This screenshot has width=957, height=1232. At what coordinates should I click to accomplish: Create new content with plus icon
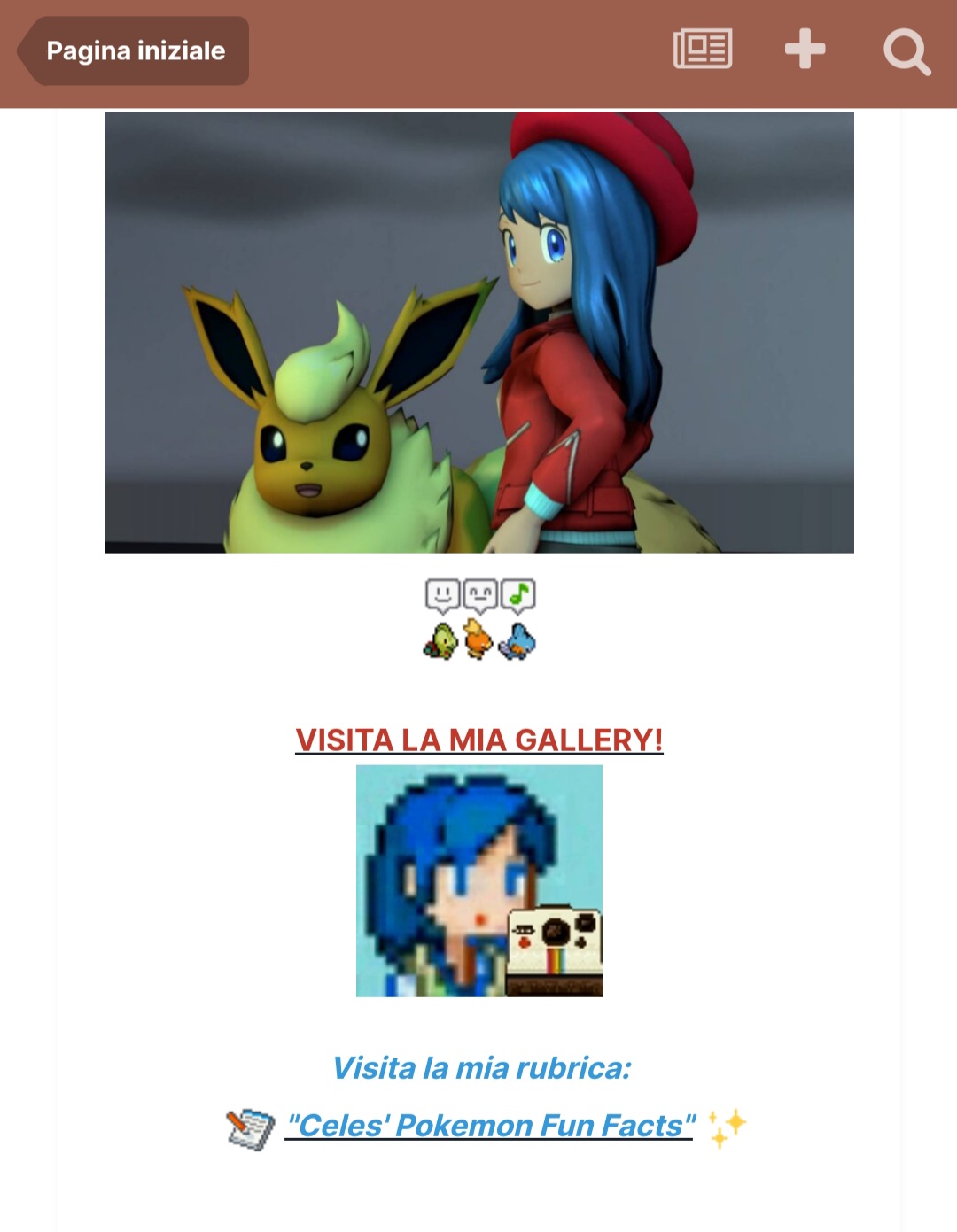click(805, 50)
